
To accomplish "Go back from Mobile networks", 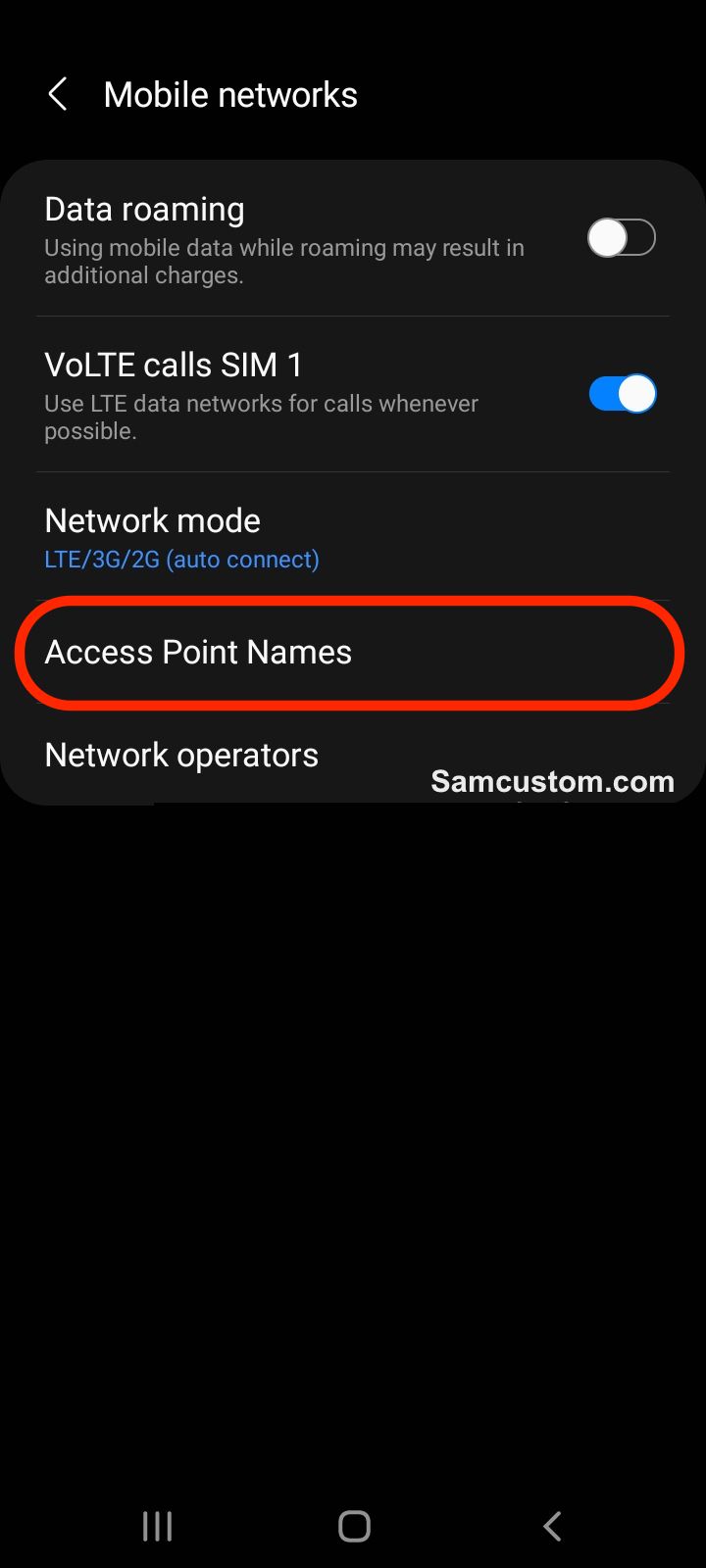I will [58, 95].
